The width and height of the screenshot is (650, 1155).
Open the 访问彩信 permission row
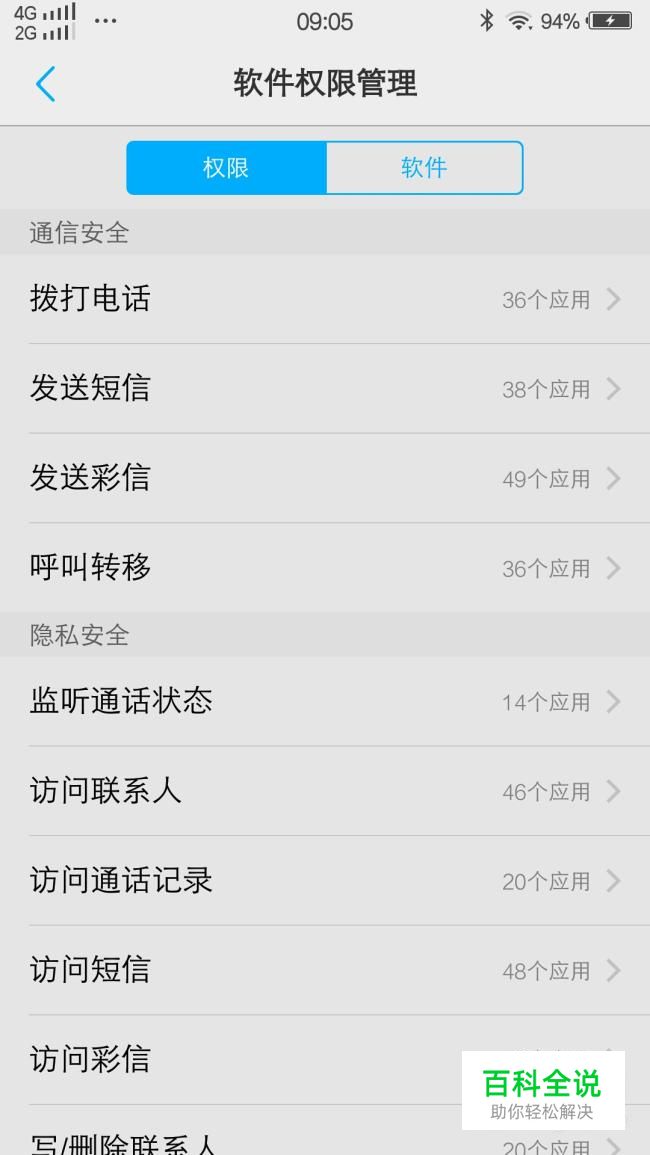(x=325, y=1060)
